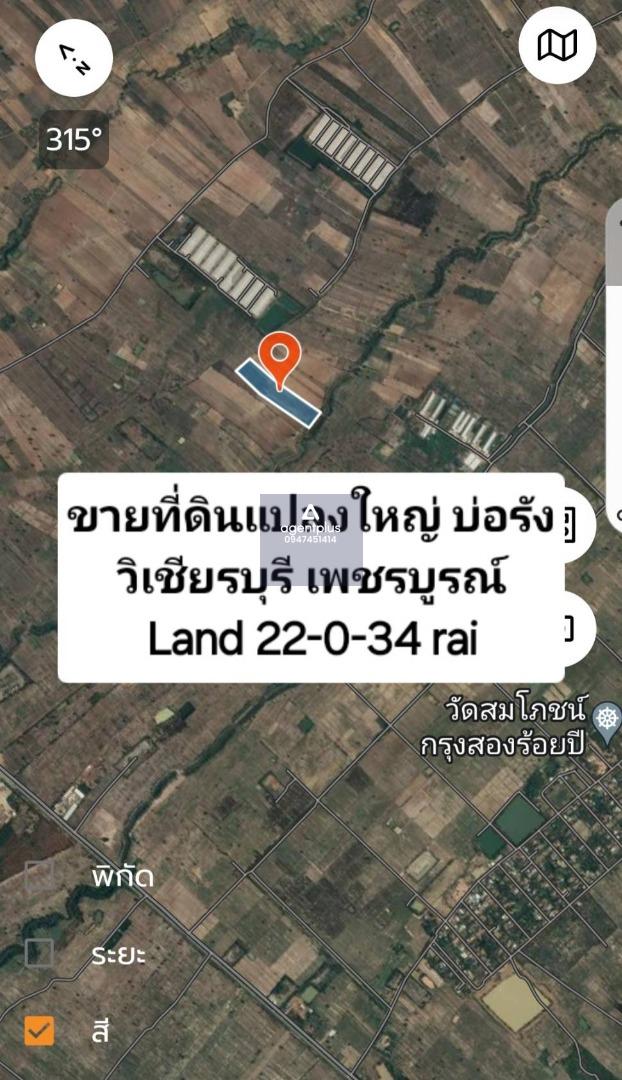The image size is (622, 1080).
Task: Enable the พิกัด checkbox
Action: coord(39,875)
